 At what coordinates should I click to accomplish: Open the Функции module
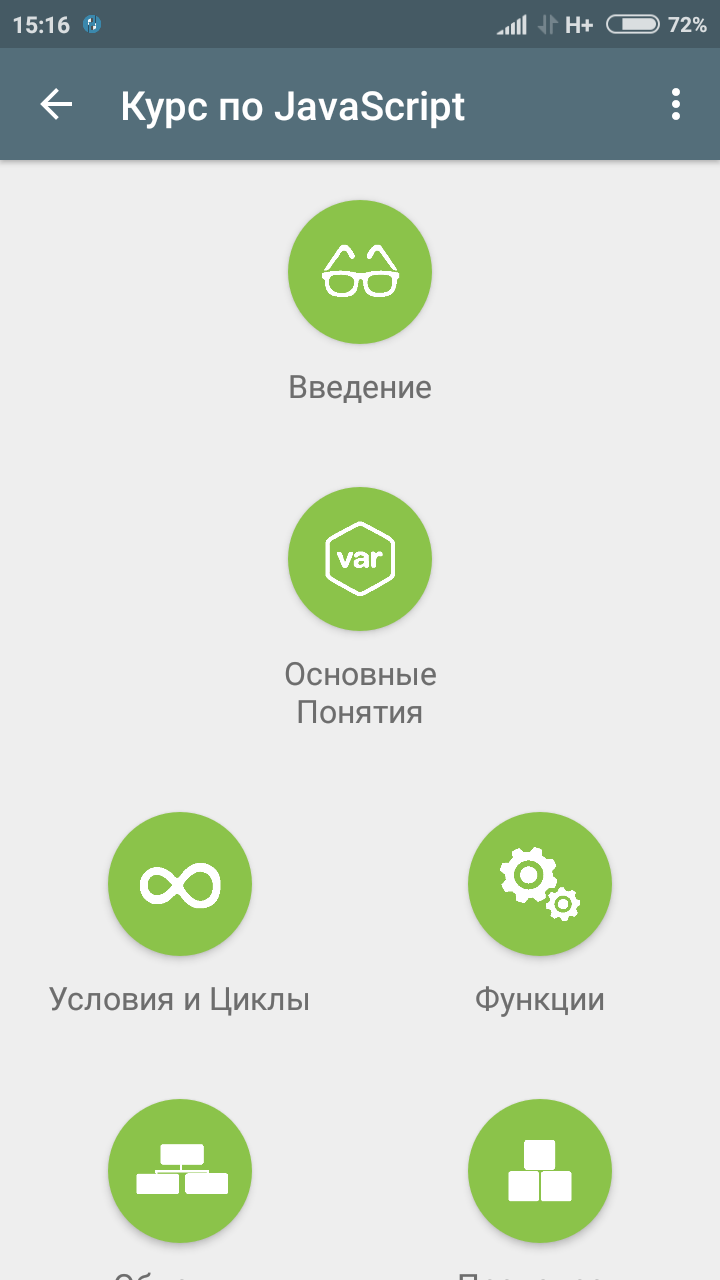point(540,884)
